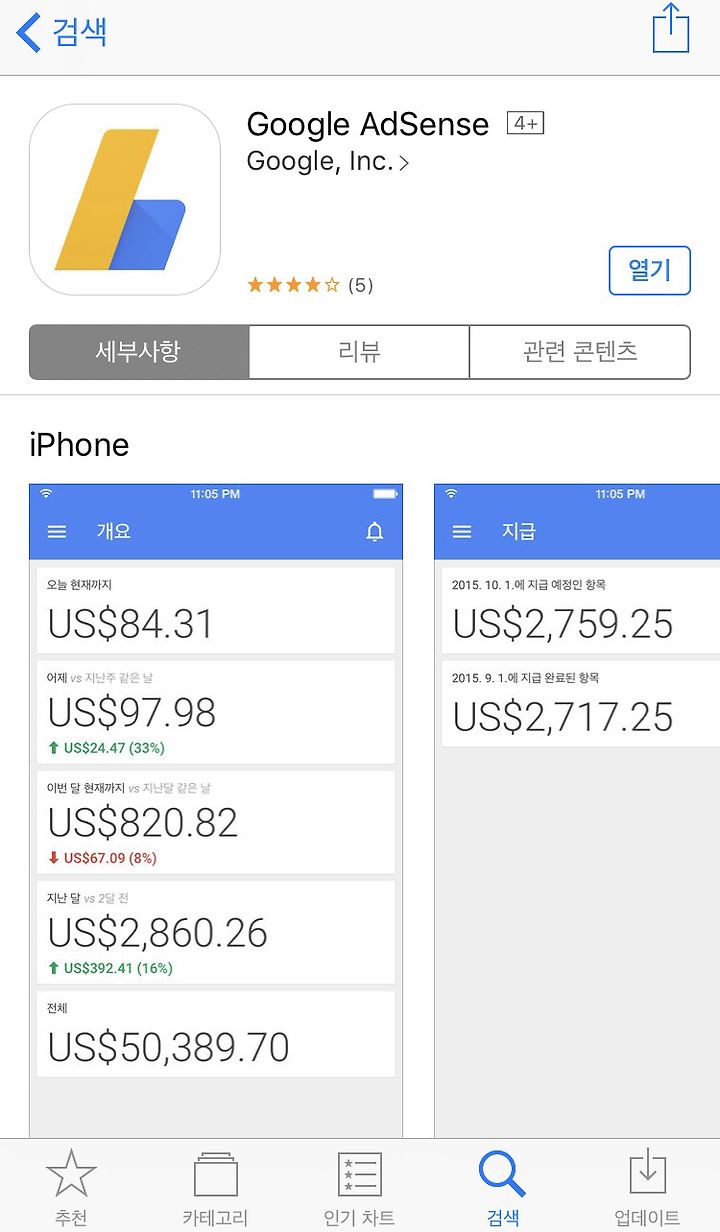Viewport: 720px width, 1232px height.
Task: Switch to 인기 차트 tab
Action: point(359,1188)
